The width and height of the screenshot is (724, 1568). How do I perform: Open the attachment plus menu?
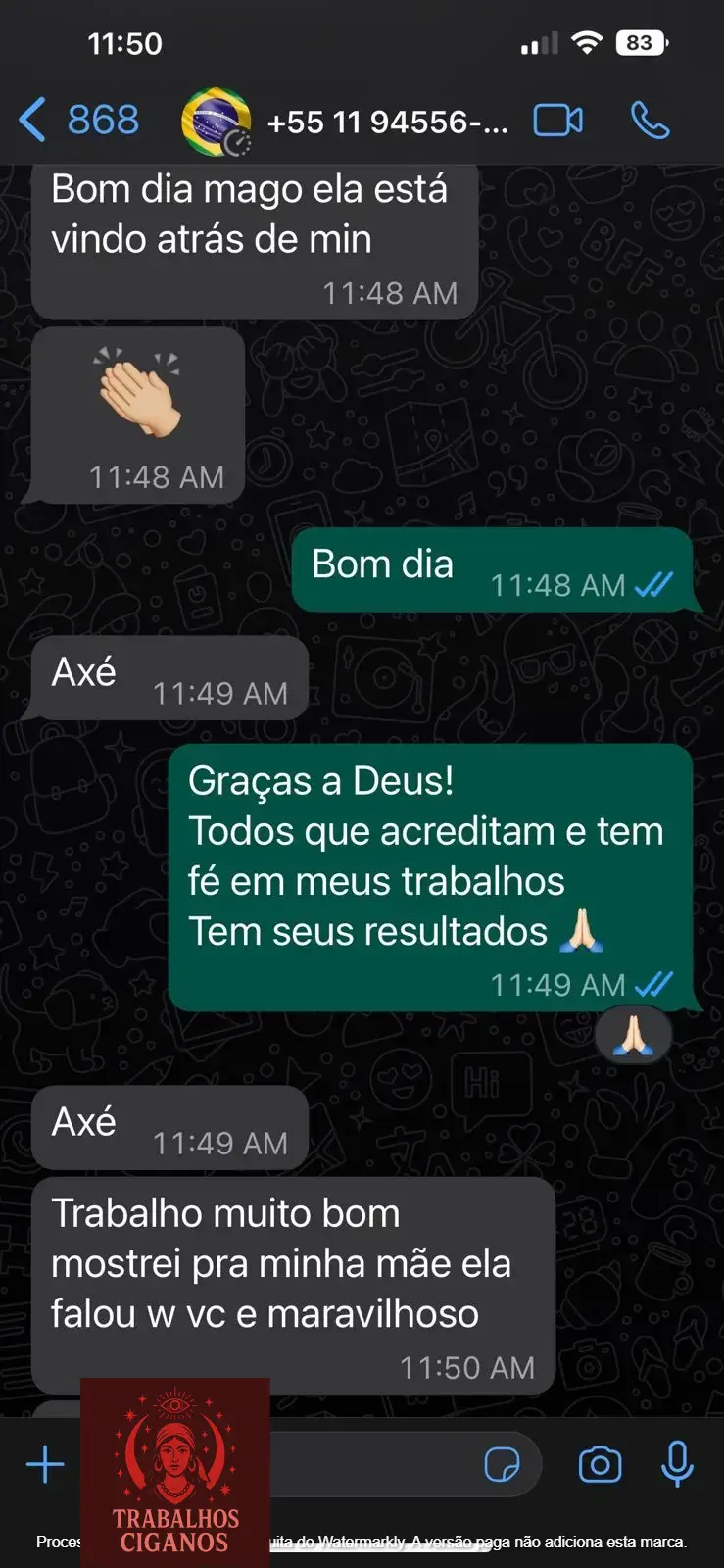(x=45, y=1465)
